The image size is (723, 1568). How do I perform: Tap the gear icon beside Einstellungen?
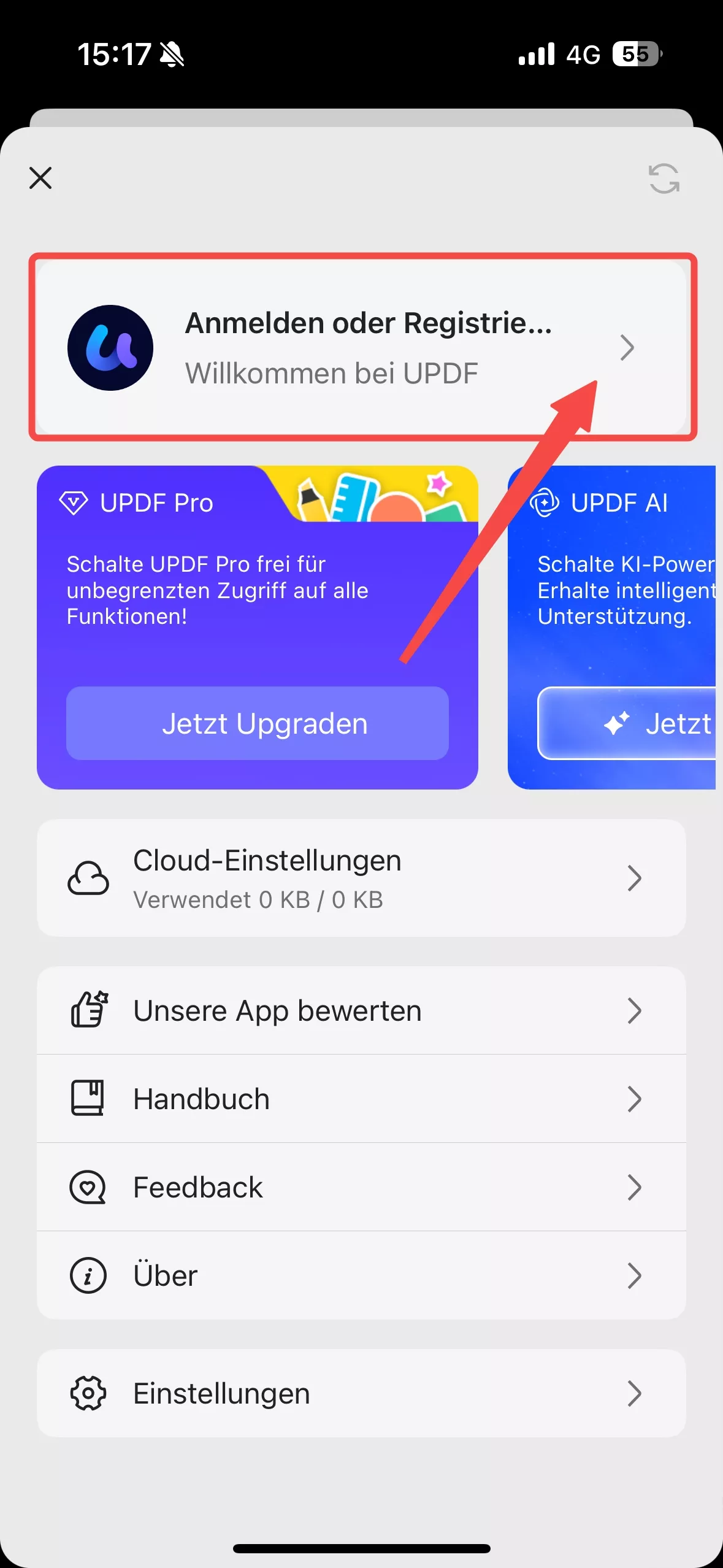pyautogui.click(x=90, y=1393)
